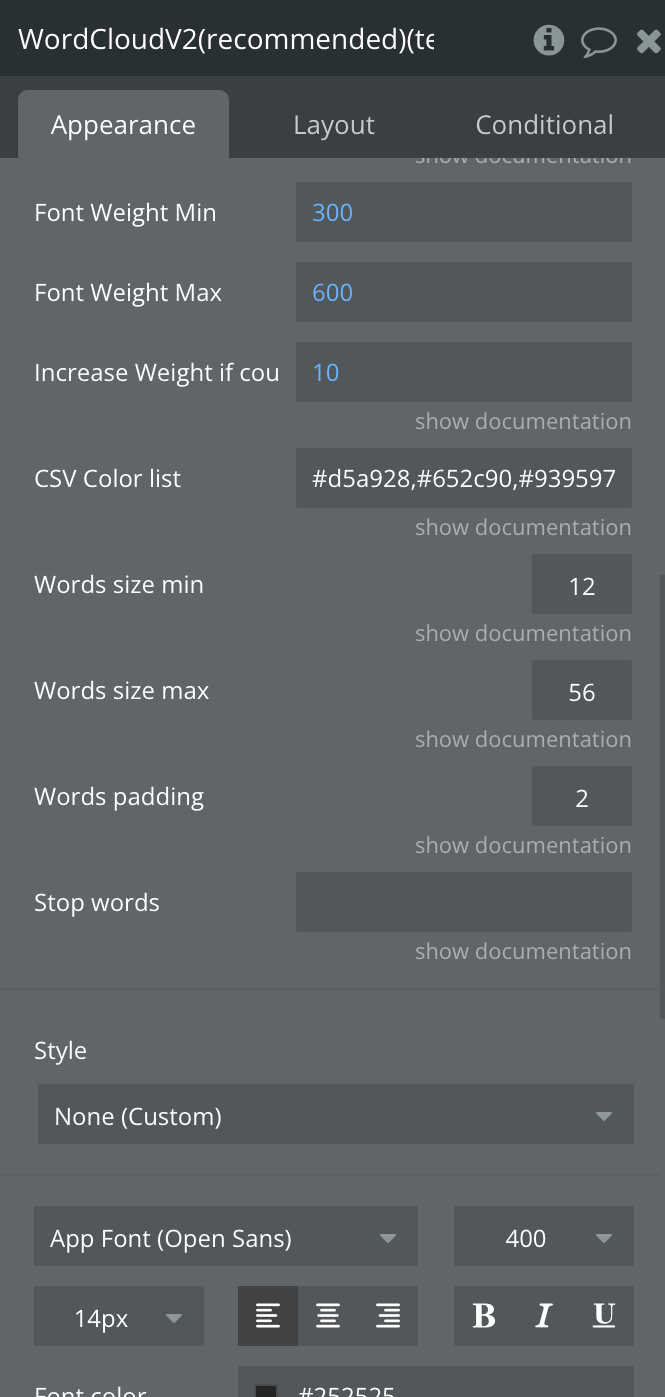Open the Style dropdown None (Custom)
The height and width of the screenshot is (1397, 665).
click(x=335, y=1115)
